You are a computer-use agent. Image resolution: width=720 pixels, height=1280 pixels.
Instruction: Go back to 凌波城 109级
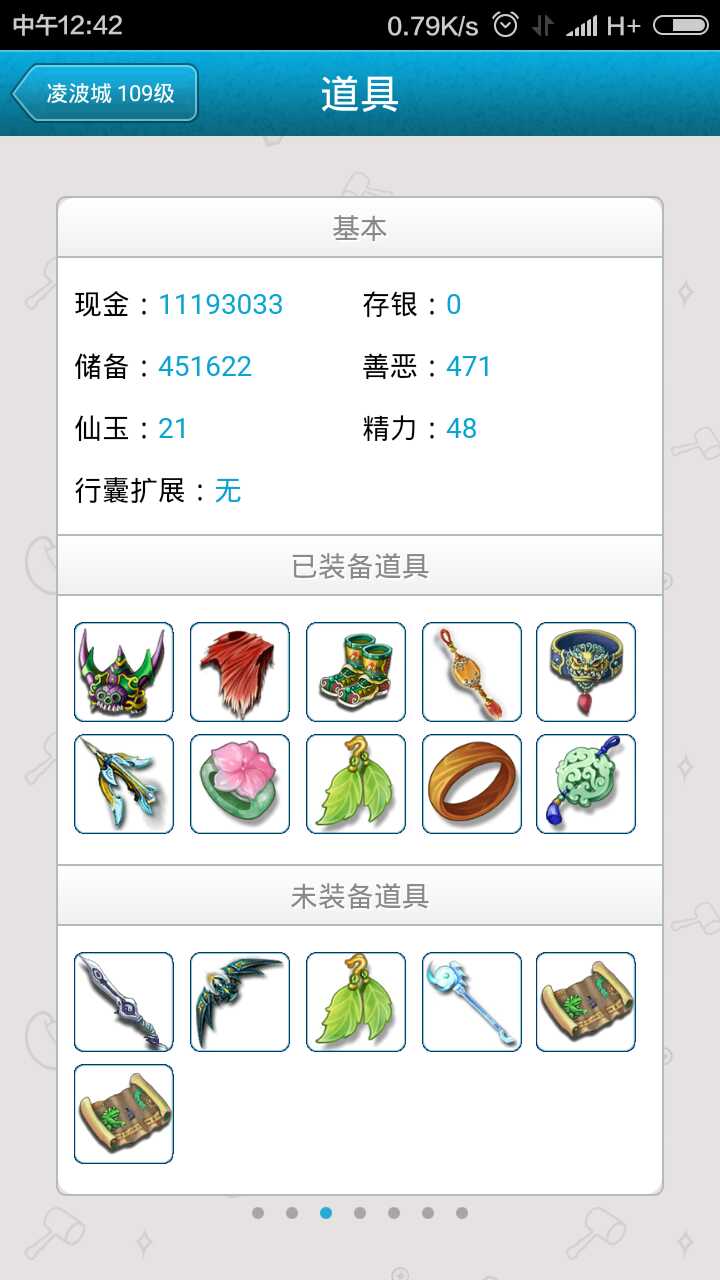tap(105, 94)
